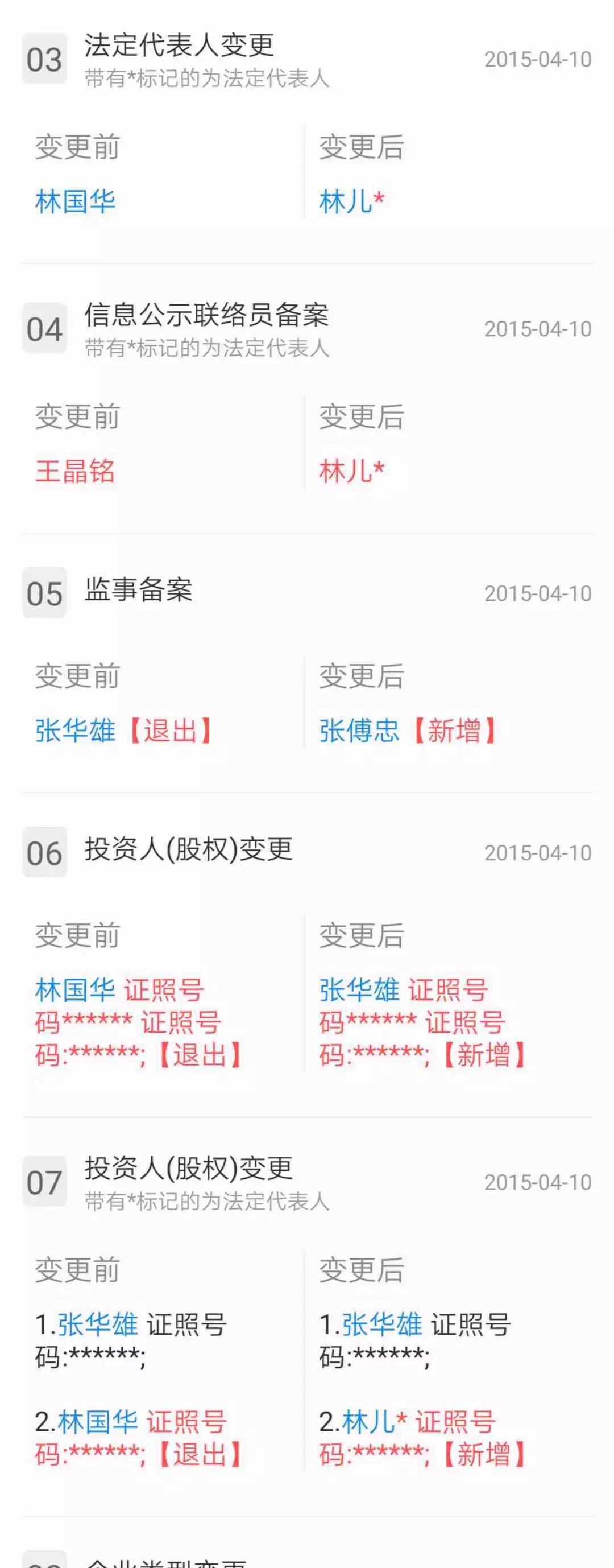
Task: Open 张傅忠 in the 监事备案 变更后 column
Action: [359, 731]
